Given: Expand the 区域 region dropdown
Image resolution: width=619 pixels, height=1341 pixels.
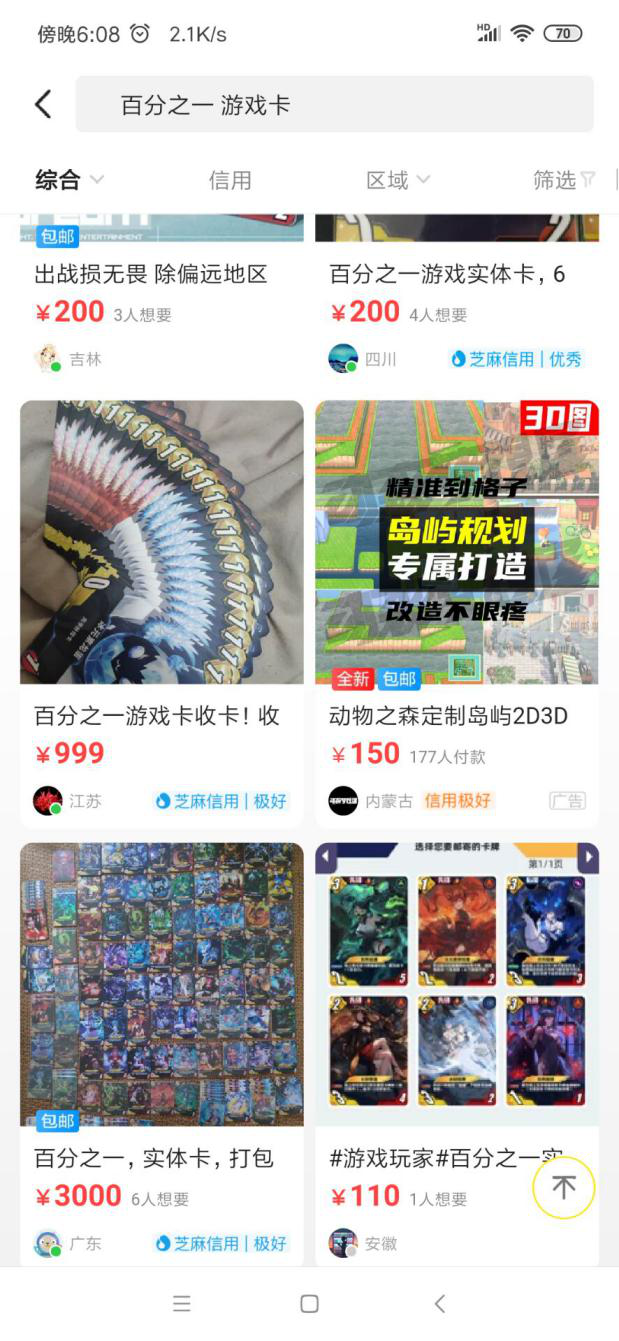Looking at the screenshot, I should click(x=397, y=180).
